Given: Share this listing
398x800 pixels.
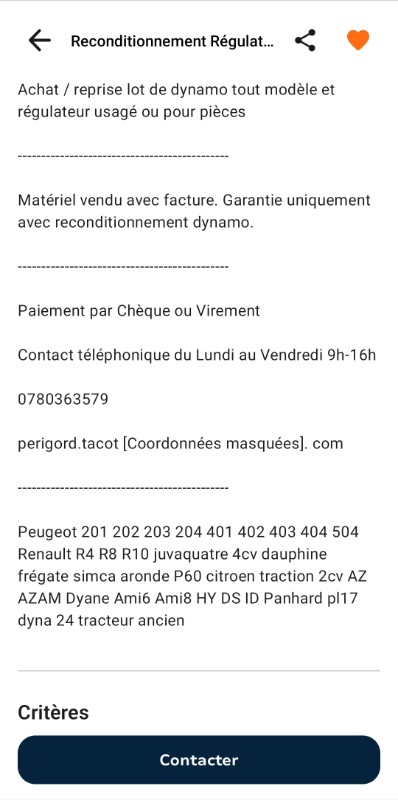Looking at the screenshot, I should click(305, 40).
